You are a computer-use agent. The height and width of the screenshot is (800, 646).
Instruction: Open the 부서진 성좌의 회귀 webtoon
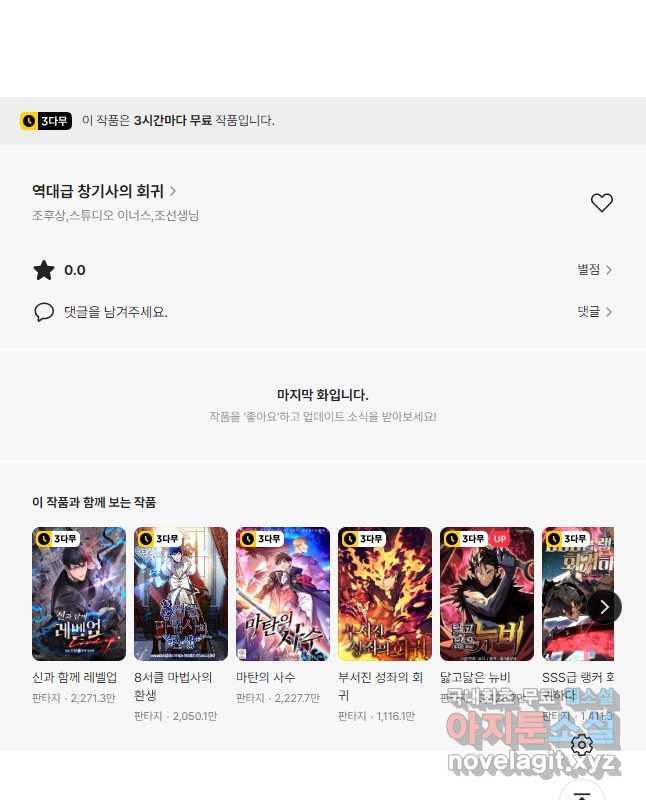tap(385, 594)
